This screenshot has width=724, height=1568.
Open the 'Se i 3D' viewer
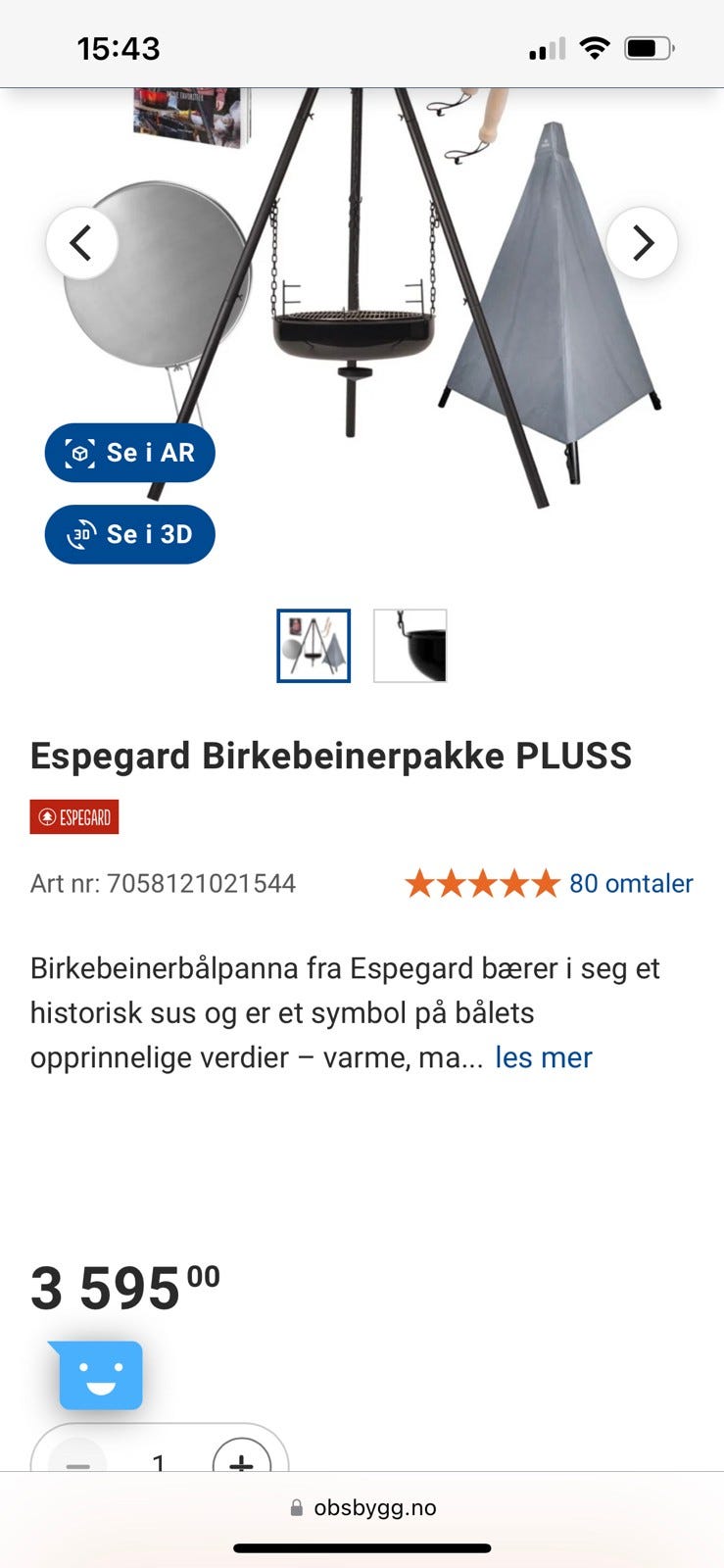[129, 534]
